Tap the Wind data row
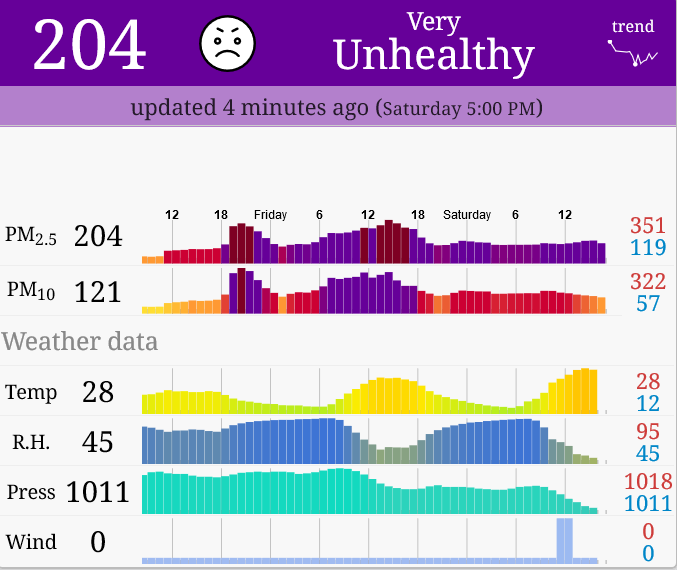The image size is (677, 570). point(338,541)
